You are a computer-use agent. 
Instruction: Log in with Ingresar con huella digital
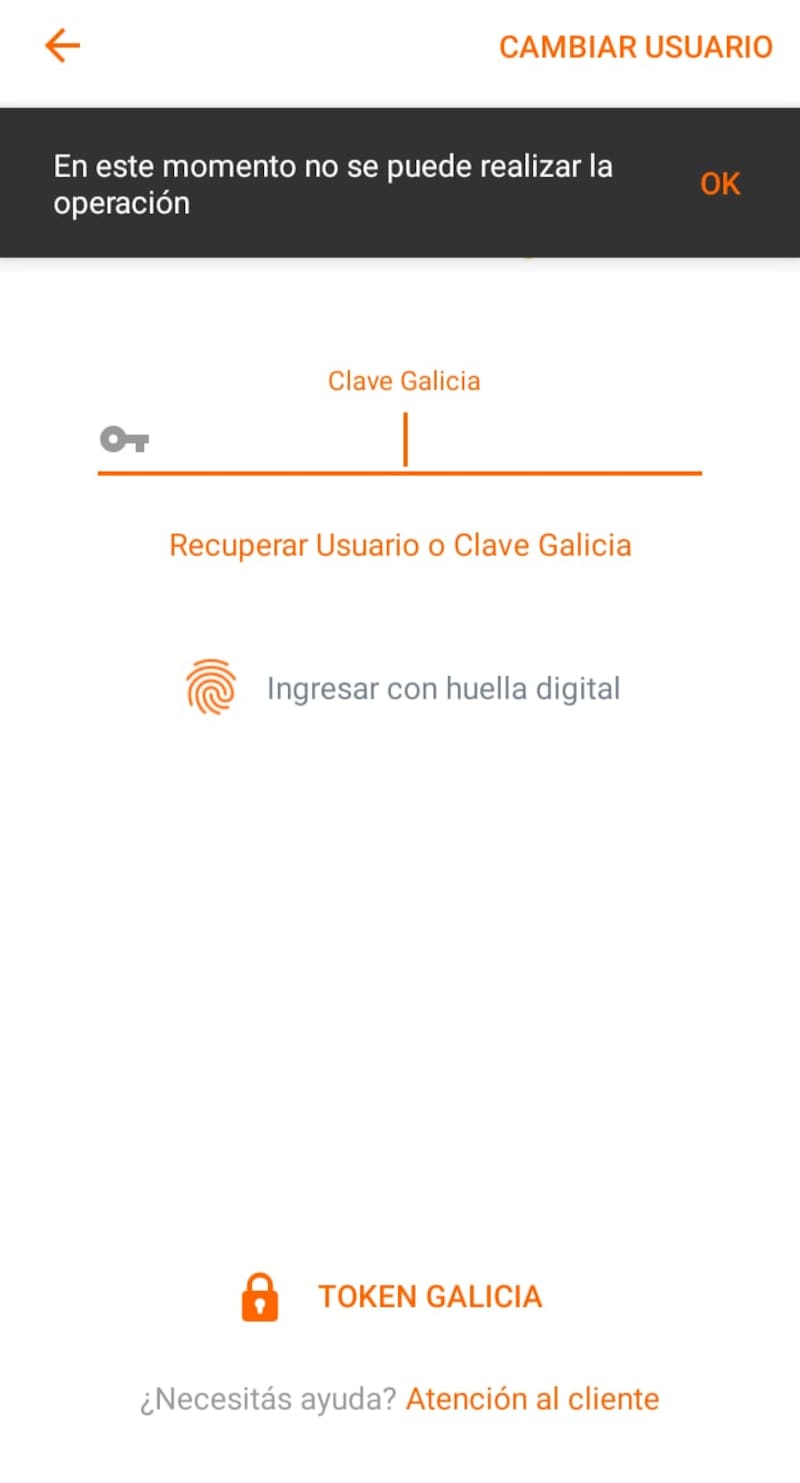402,689
